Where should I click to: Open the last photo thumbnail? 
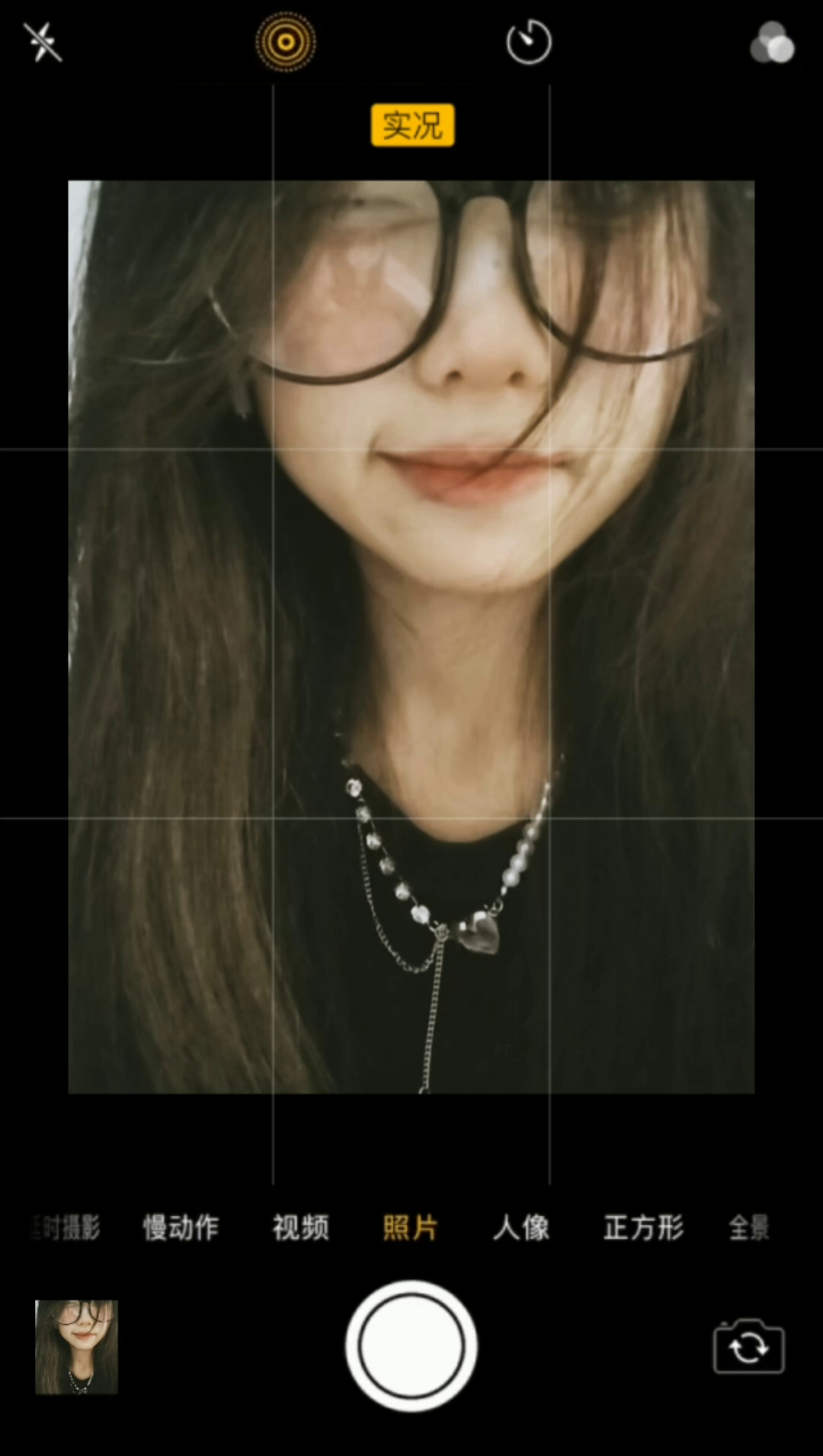coord(77,1347)
